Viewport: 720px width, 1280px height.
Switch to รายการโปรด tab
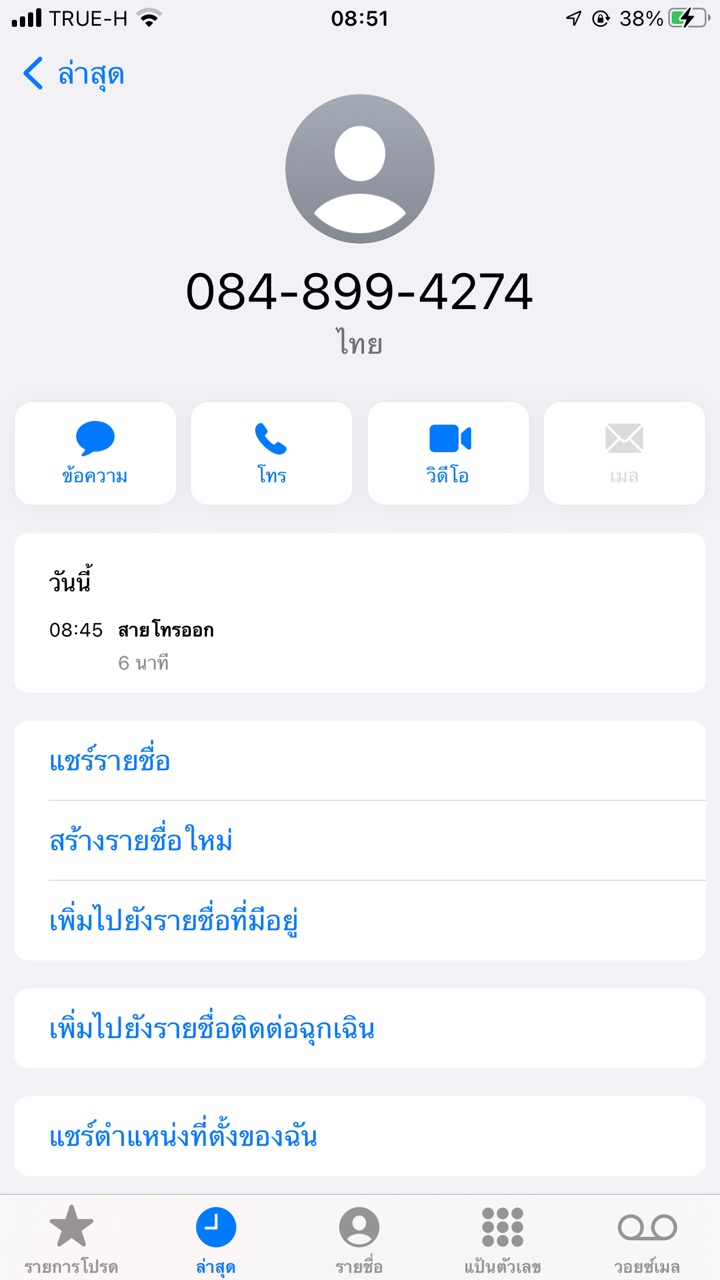click(72, 1239)
